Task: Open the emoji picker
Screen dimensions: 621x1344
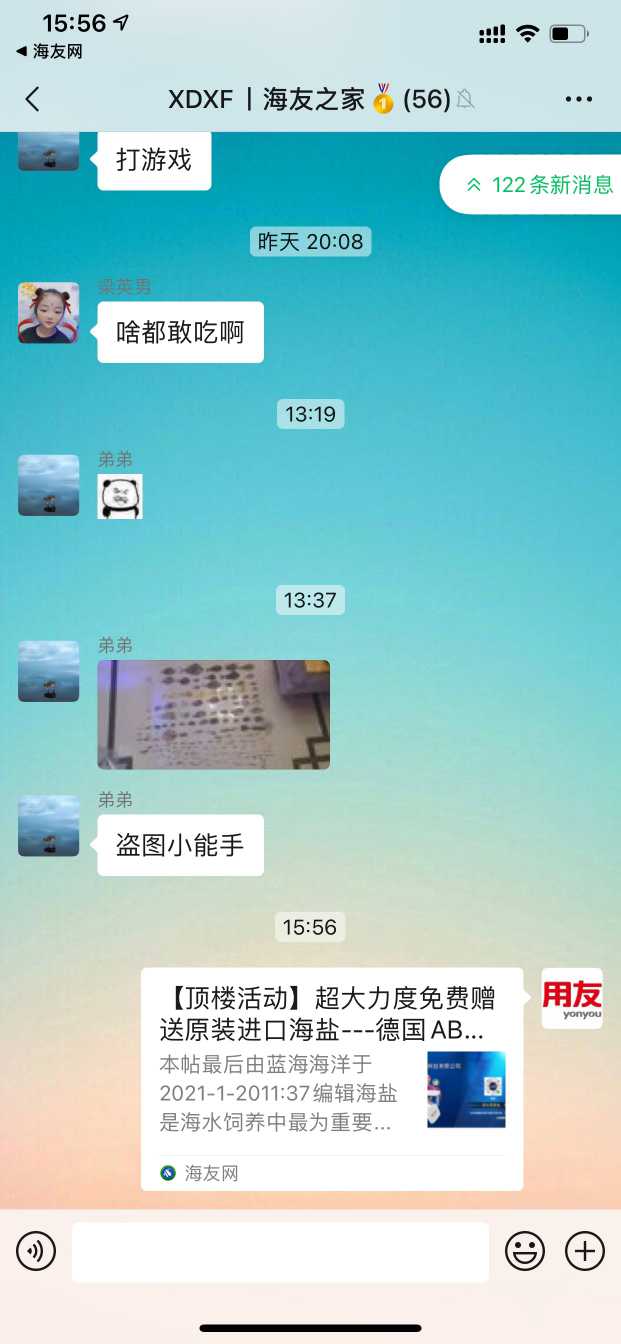Action: click(x=524, y=1251)
